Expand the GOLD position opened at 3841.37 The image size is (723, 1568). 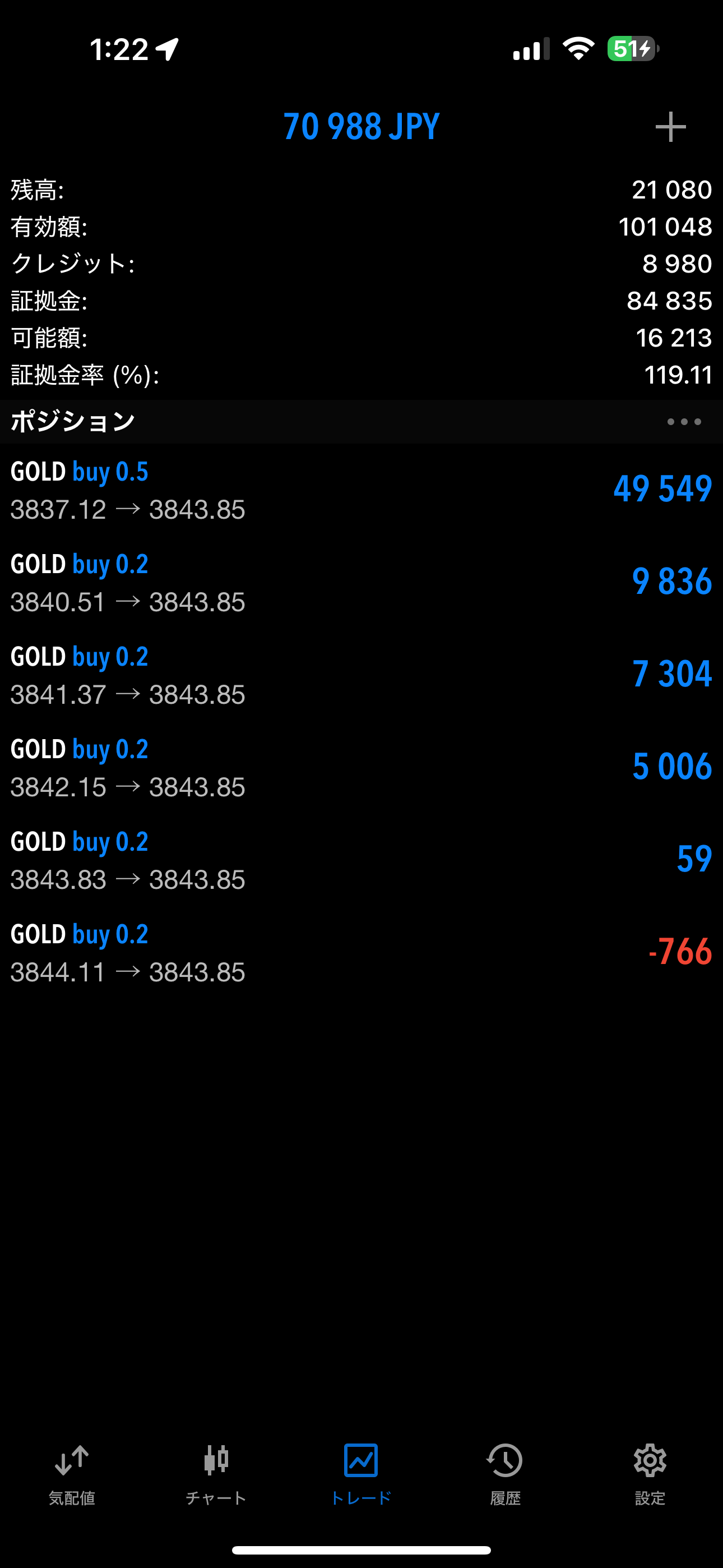pos(361,675)
